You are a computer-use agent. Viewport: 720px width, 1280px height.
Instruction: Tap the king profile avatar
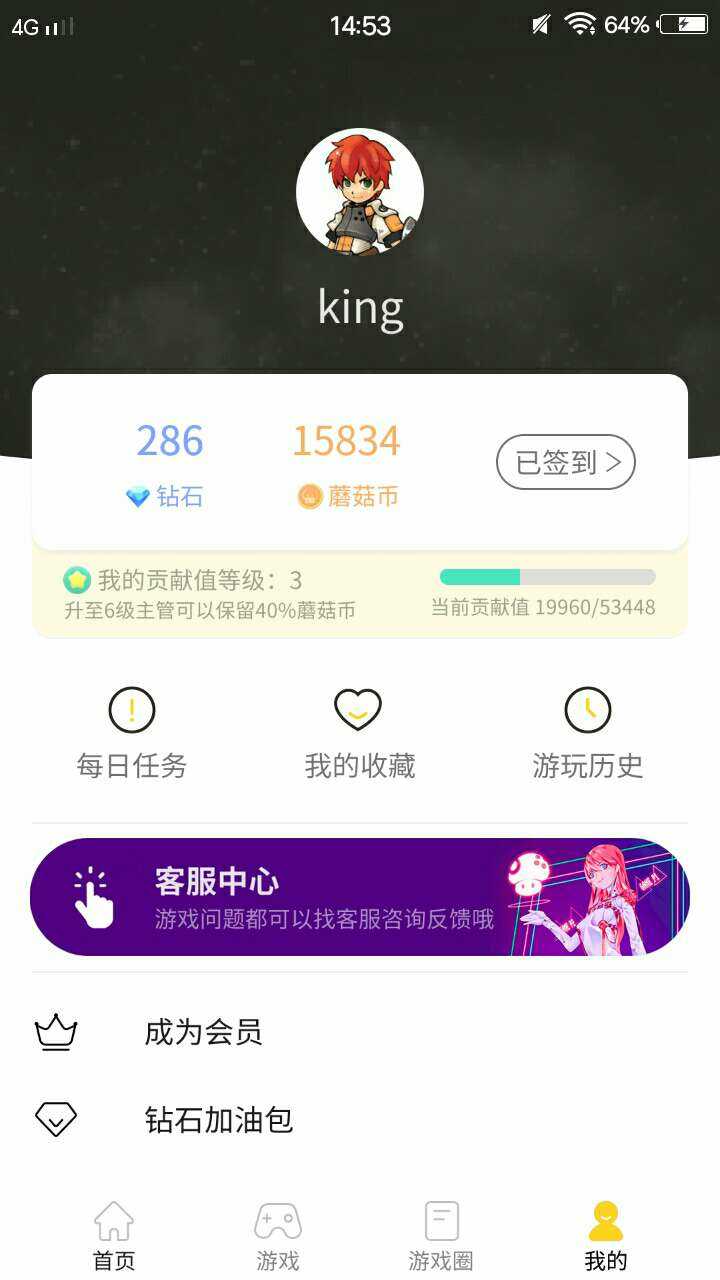[360, 191]
